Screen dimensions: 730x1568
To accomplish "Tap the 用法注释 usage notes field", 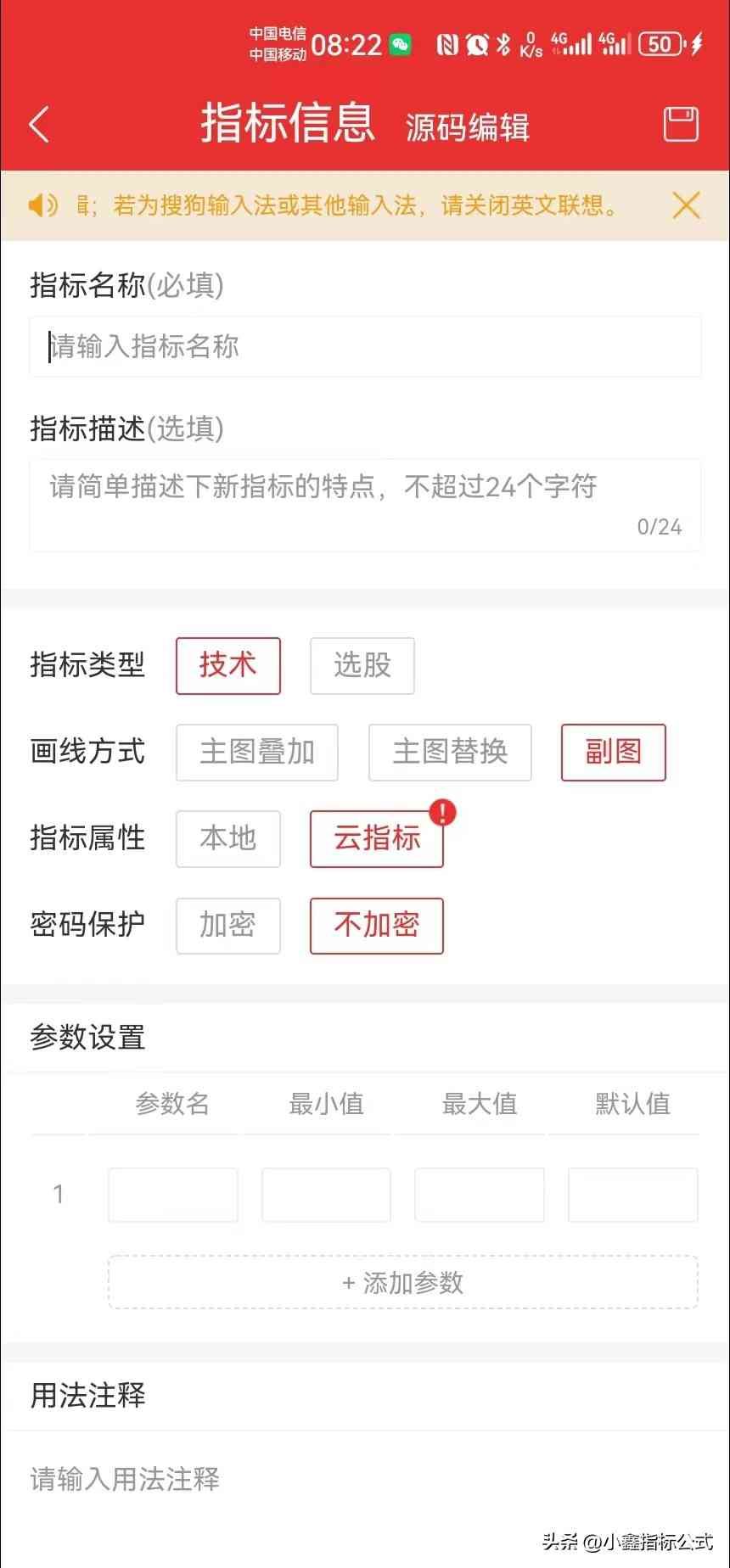I will [x=365, y=1480].
